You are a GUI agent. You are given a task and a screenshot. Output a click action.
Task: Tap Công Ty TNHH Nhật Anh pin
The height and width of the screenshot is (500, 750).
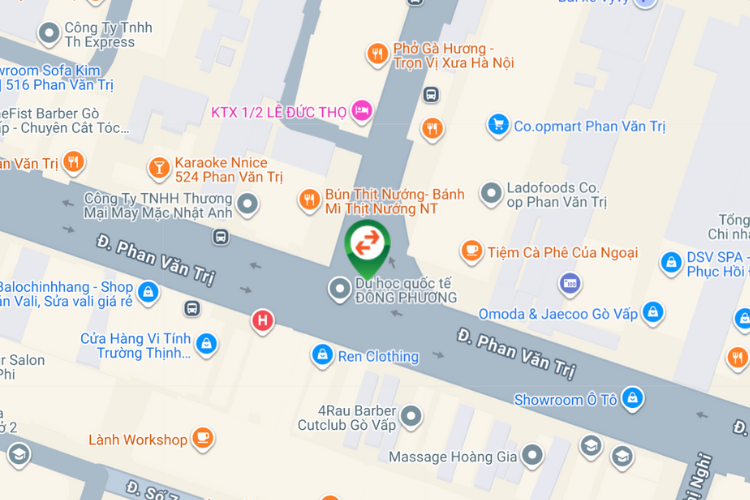point(247,204)
